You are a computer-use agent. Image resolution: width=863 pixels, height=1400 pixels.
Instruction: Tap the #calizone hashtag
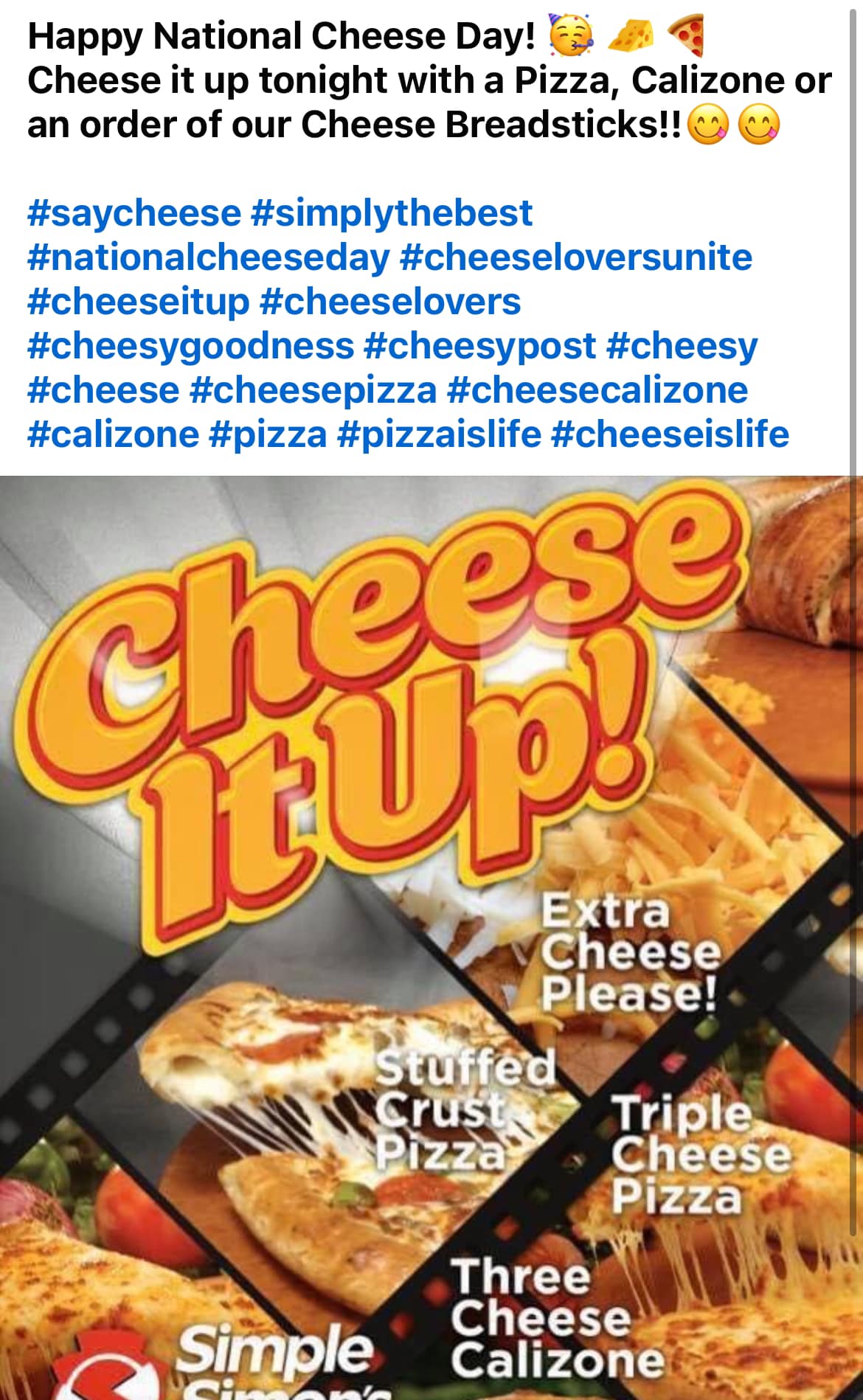[113, 435]
